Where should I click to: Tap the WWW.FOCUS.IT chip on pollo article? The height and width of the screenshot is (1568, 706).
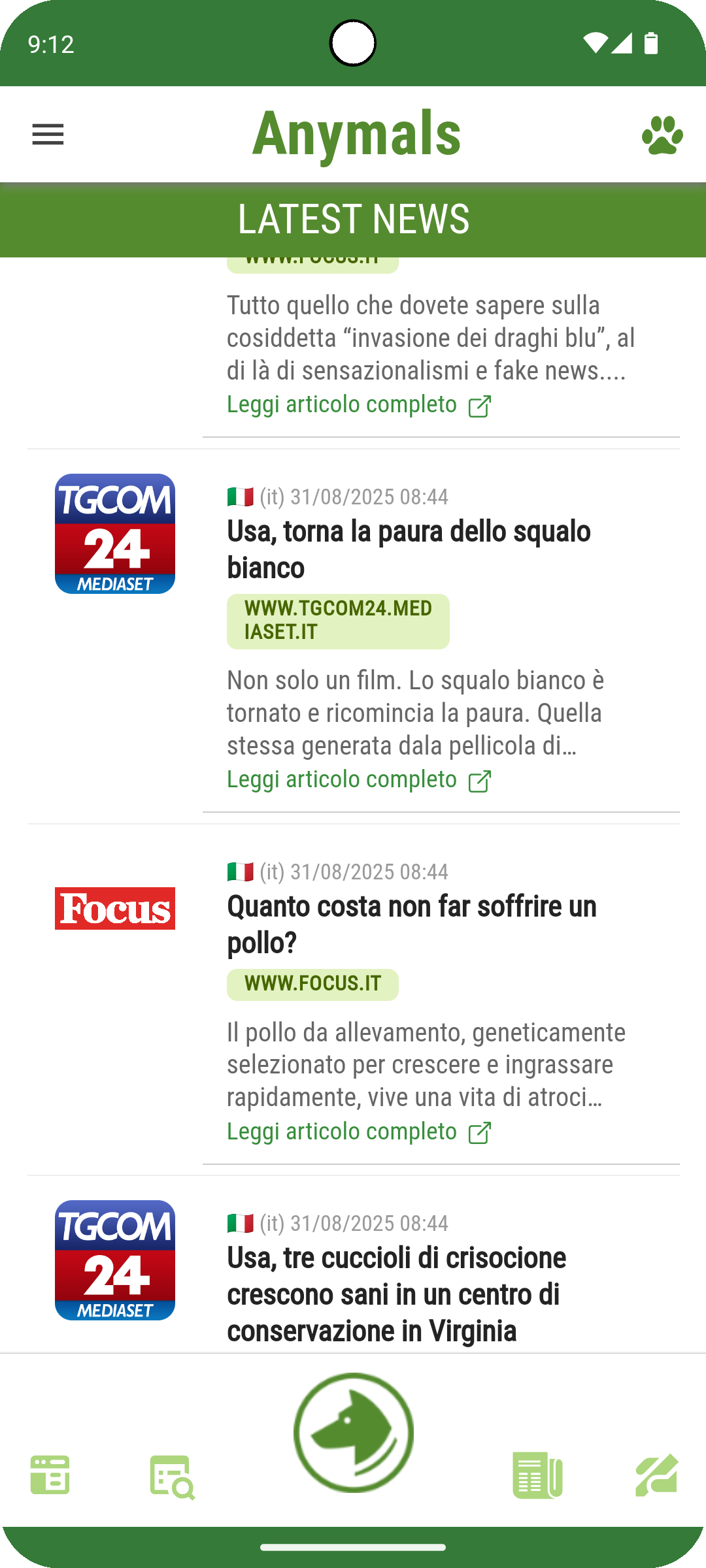pyautogui.click(x=312, y=984)
